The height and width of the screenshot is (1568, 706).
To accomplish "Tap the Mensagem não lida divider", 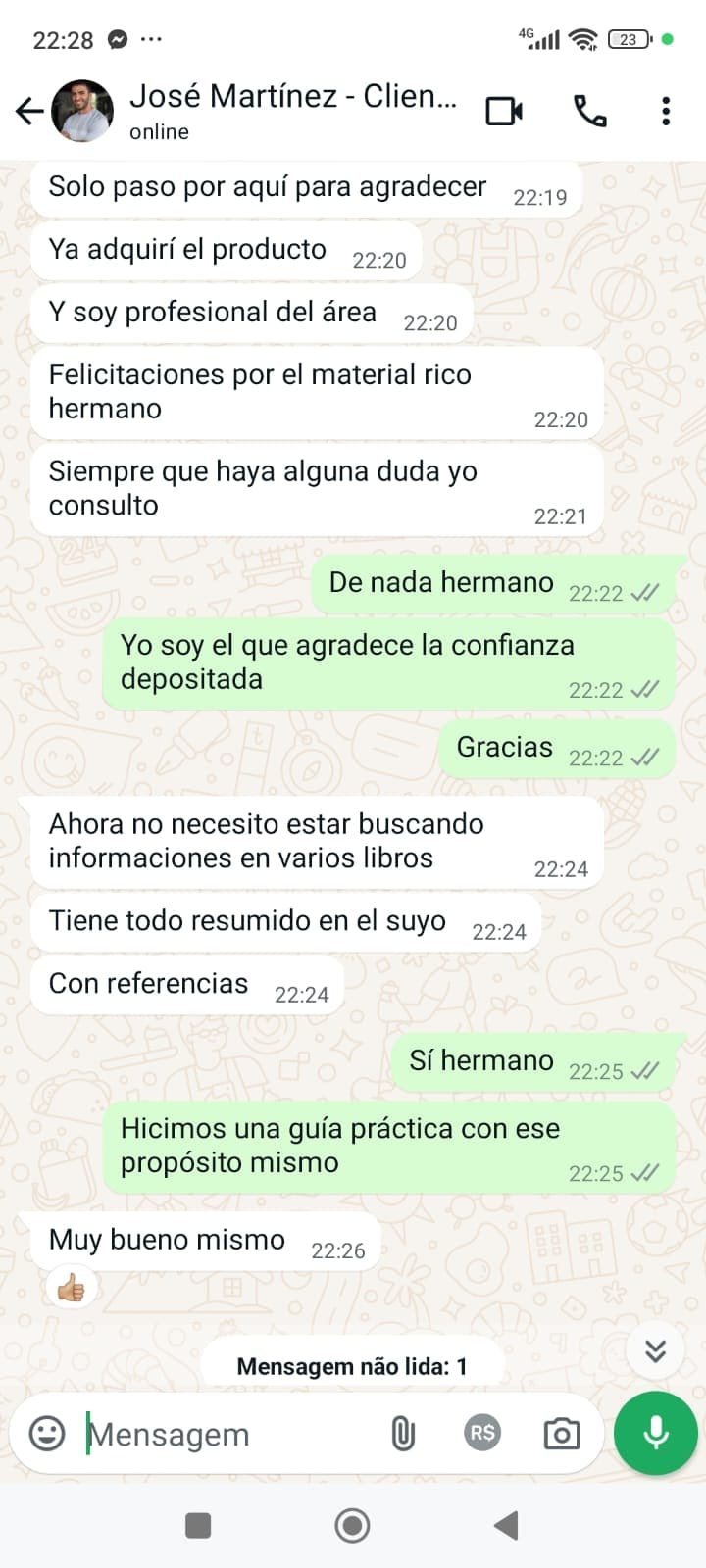I will 352,1364.
